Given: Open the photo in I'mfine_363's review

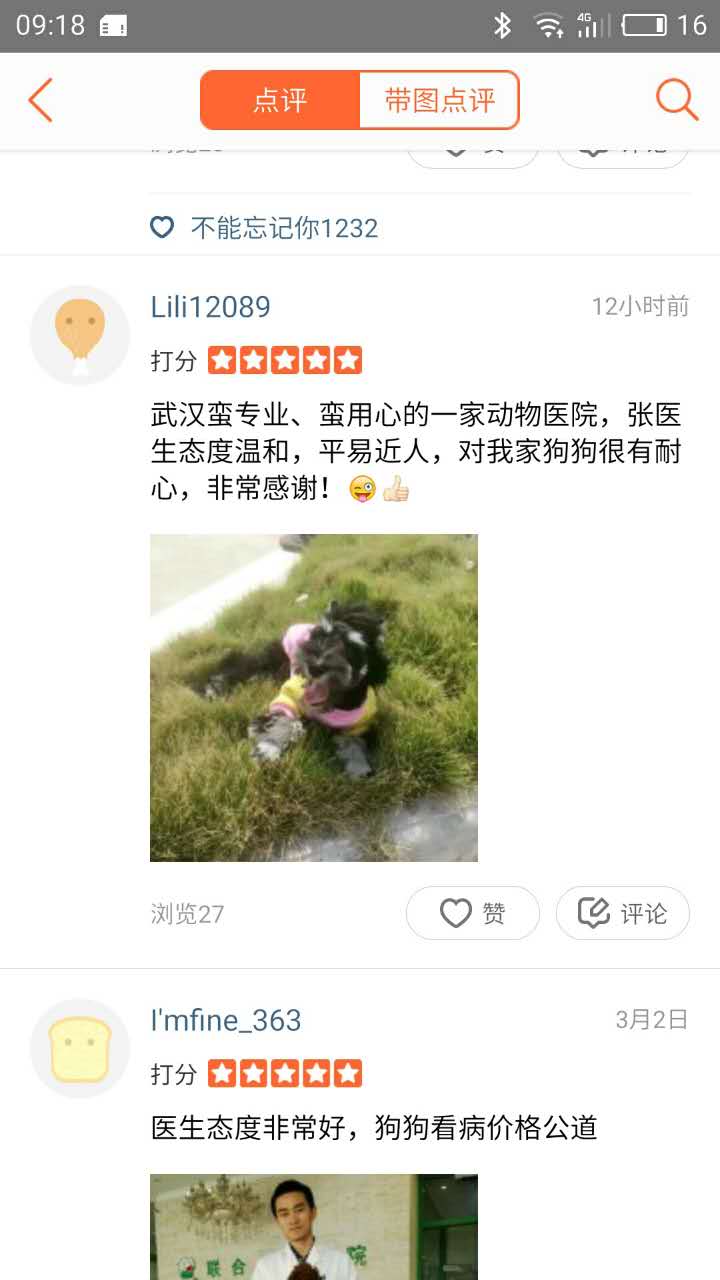Looking at the screenshot, I should [314, 1227].
